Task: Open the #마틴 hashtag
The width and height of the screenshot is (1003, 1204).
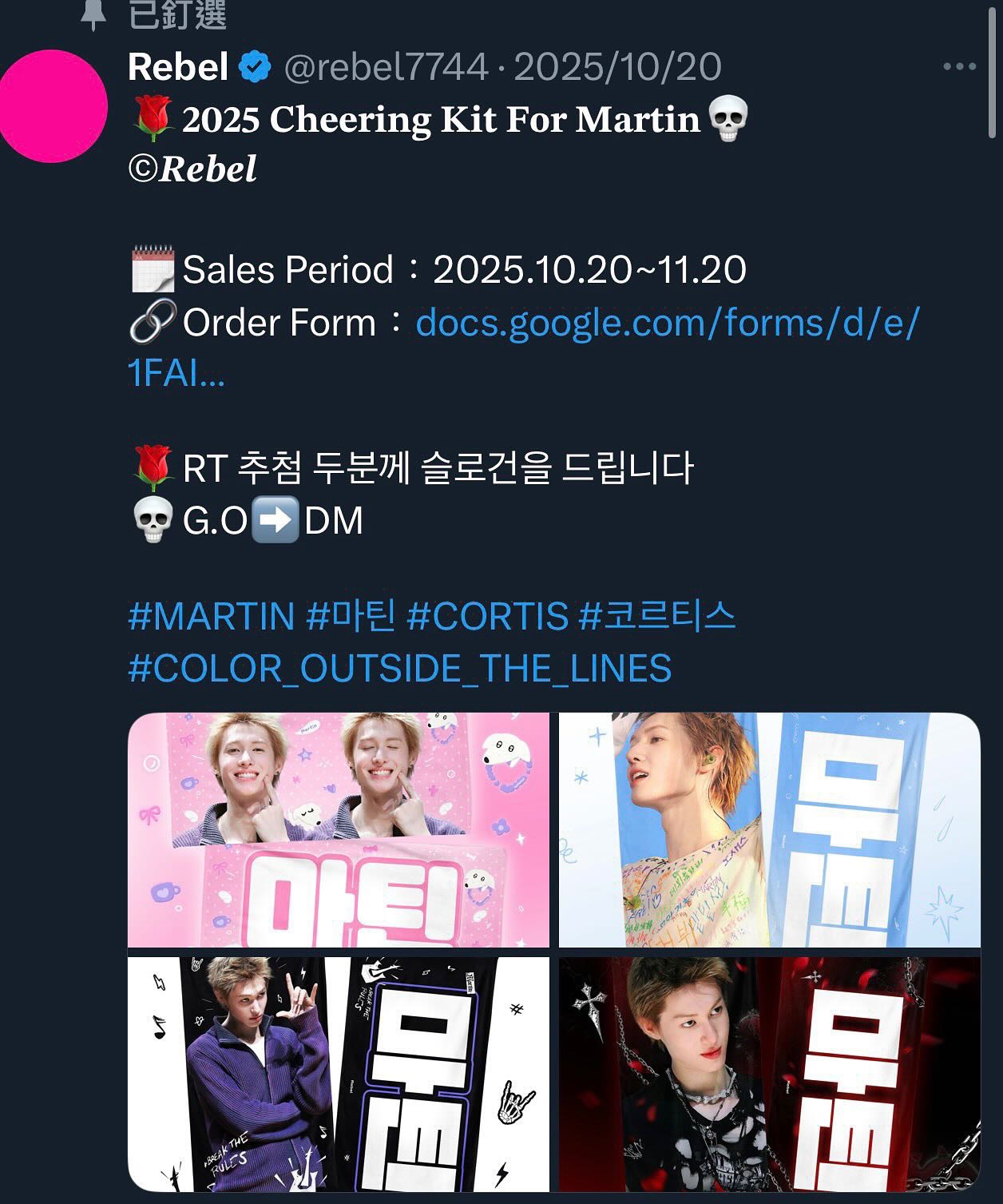Action: 351,617
